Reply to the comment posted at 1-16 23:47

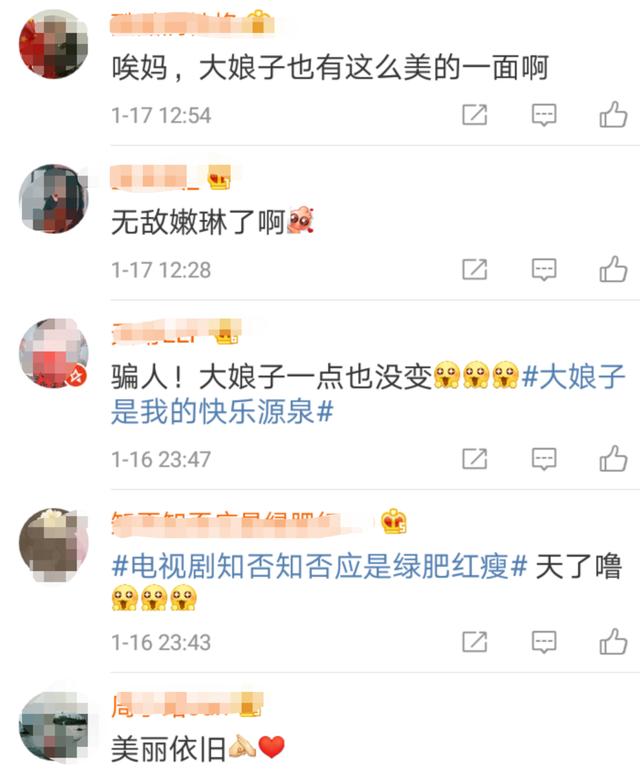[x=543, y=459]
